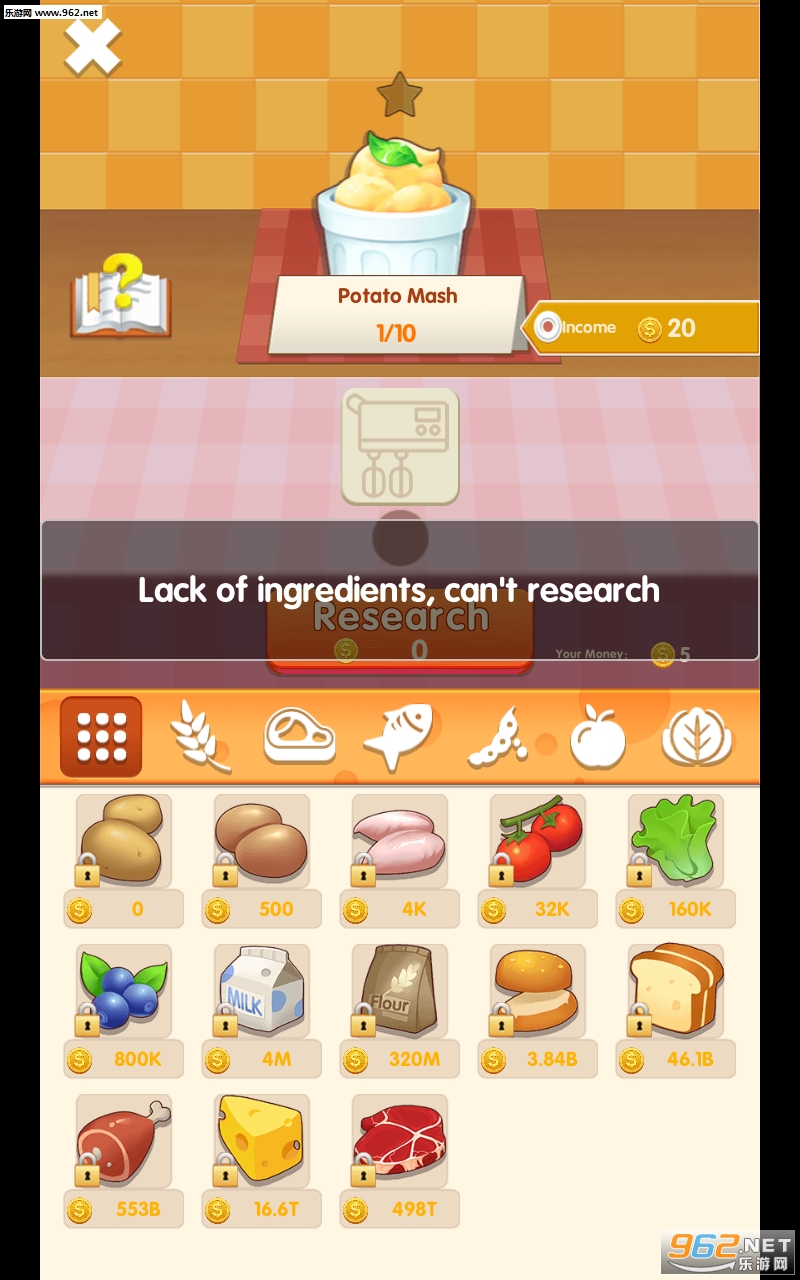Select the blueberries costing 800K
Viewport: 800px width, 1280px height.
[x=123, y=992]
